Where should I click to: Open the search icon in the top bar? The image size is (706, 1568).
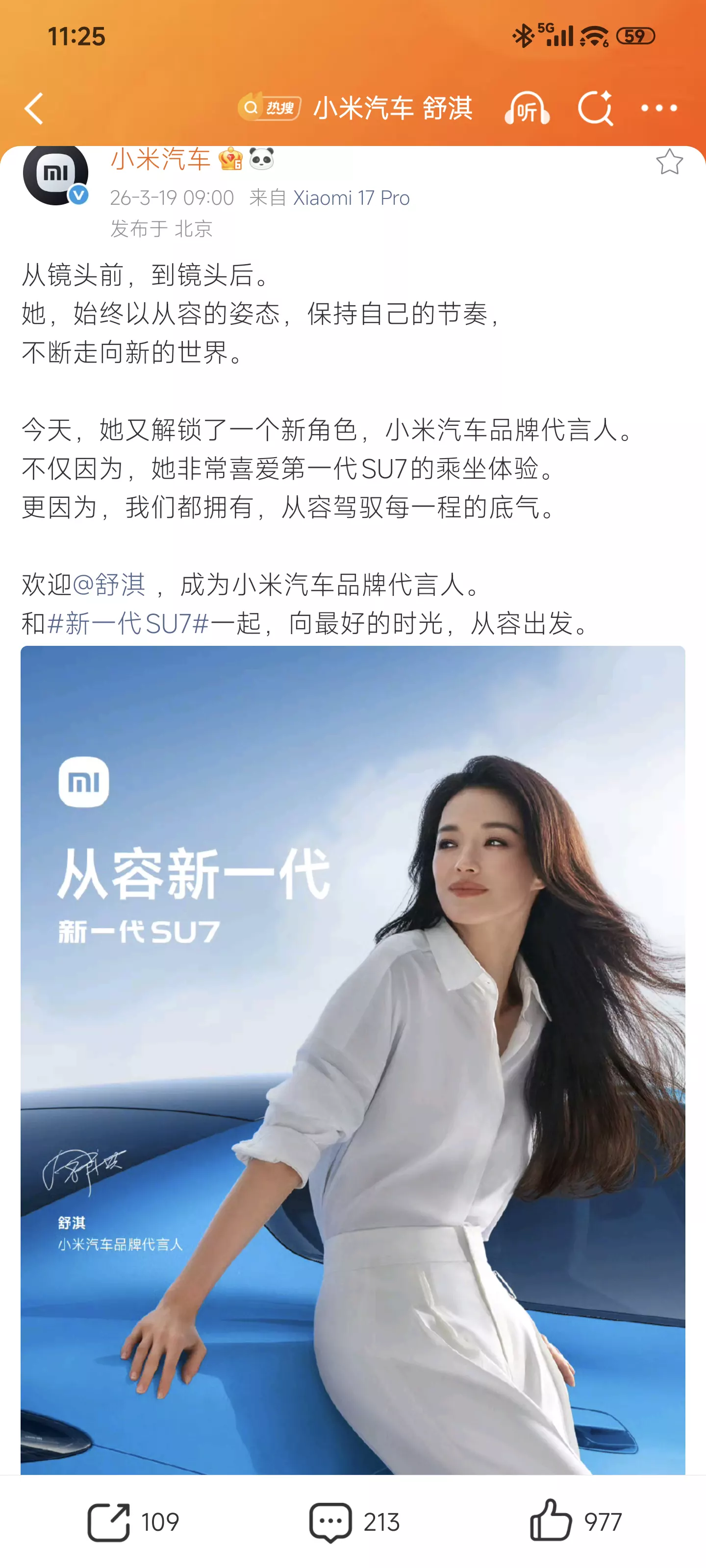tap(595, 108)
